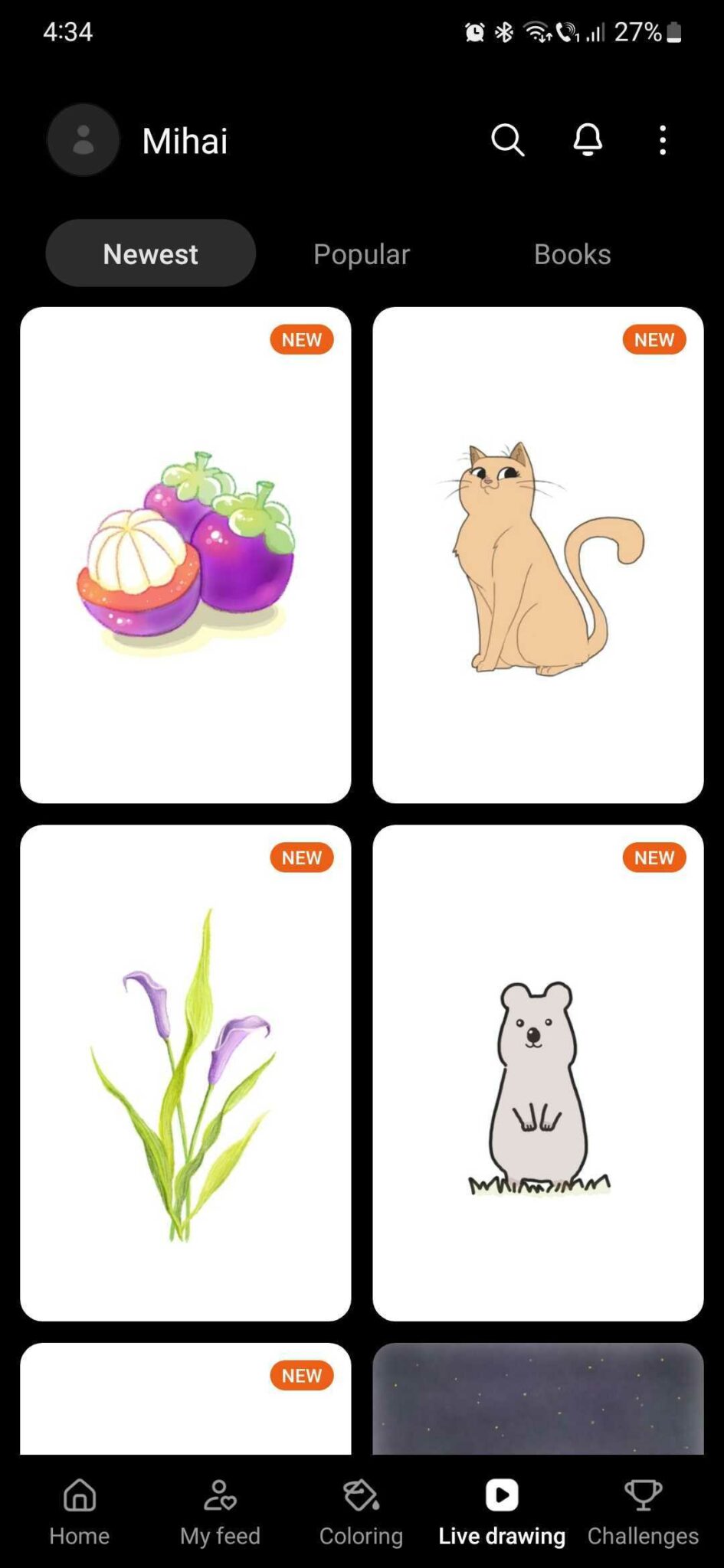Select the Newest filter
This screenshot has width=724, height=1568.
tap(150, 253)
